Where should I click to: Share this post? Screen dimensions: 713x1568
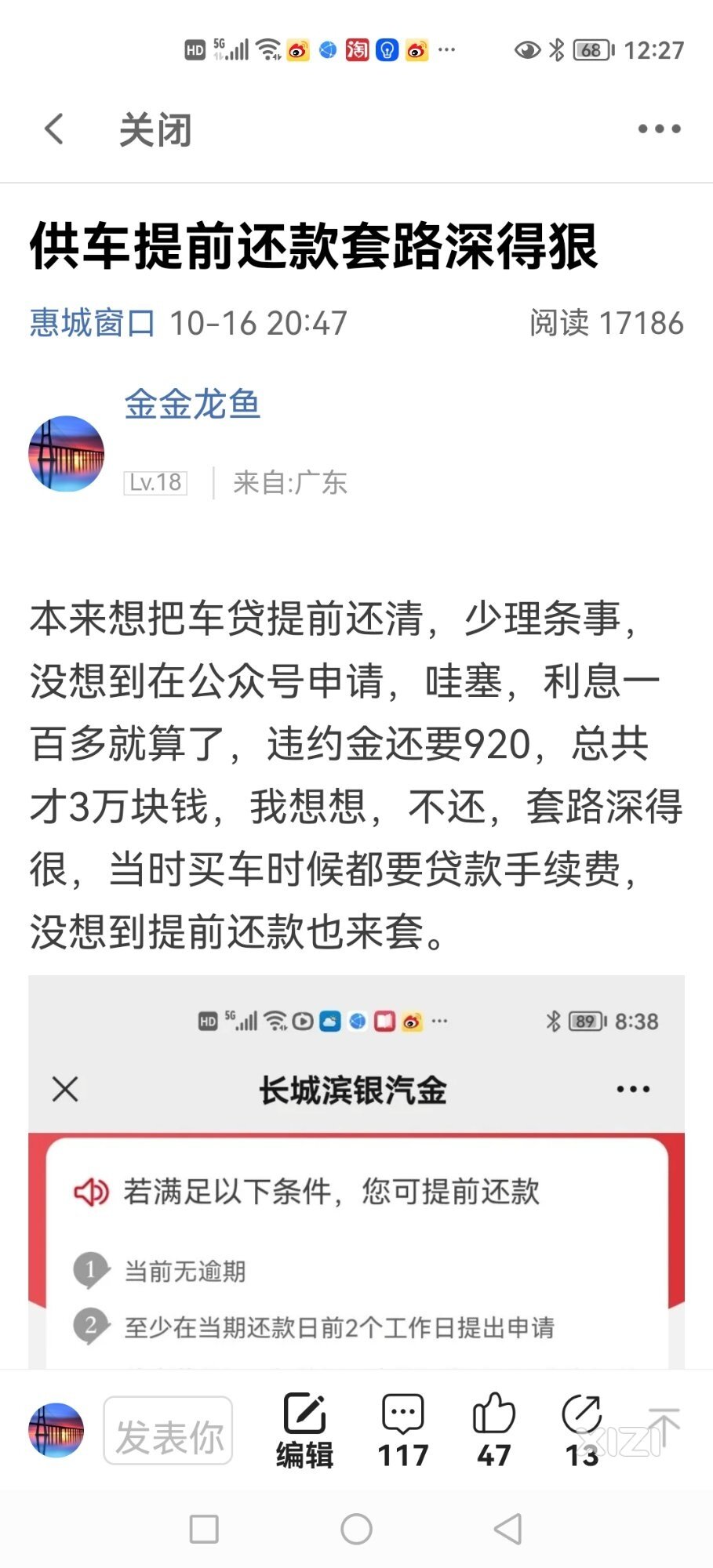point(581,1431)
